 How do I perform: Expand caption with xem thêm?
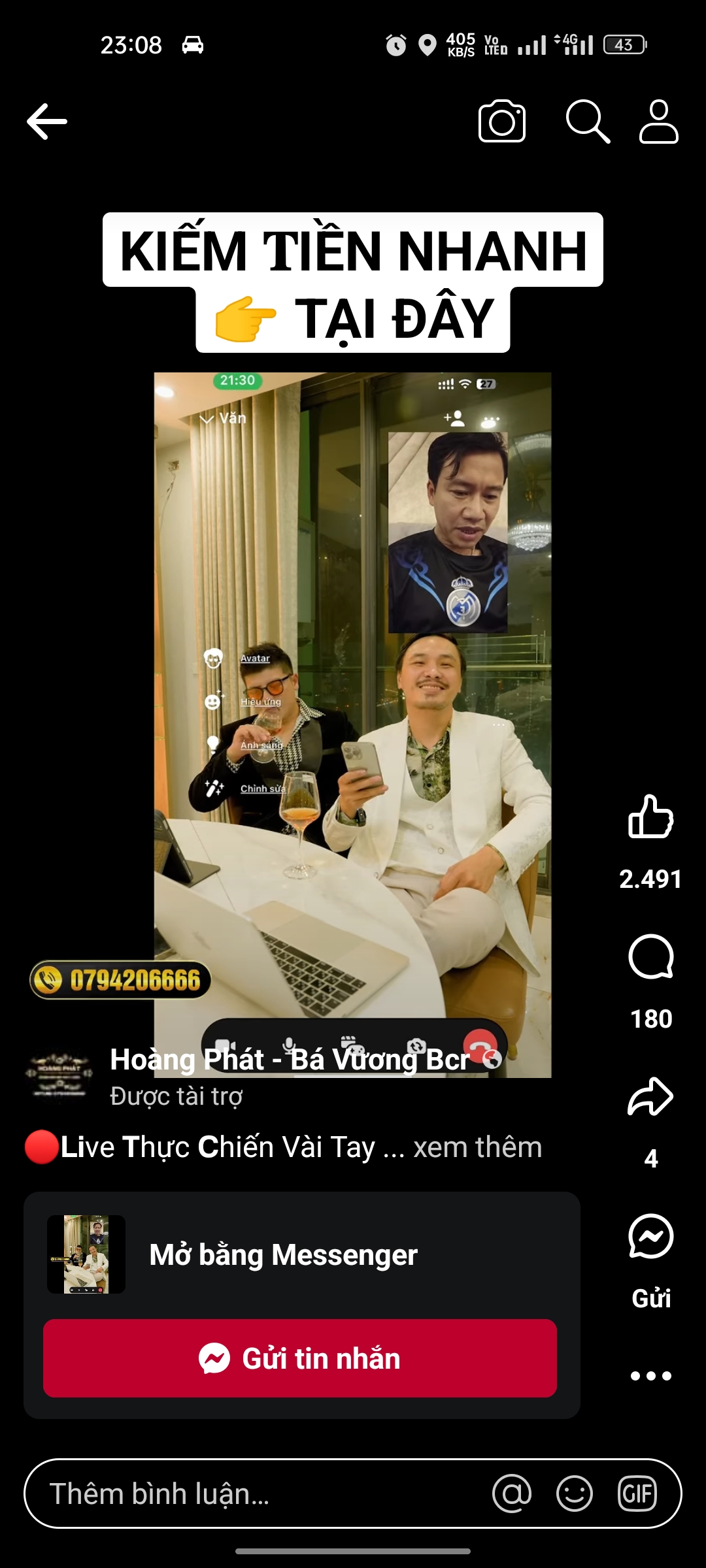coord(478,1147)
